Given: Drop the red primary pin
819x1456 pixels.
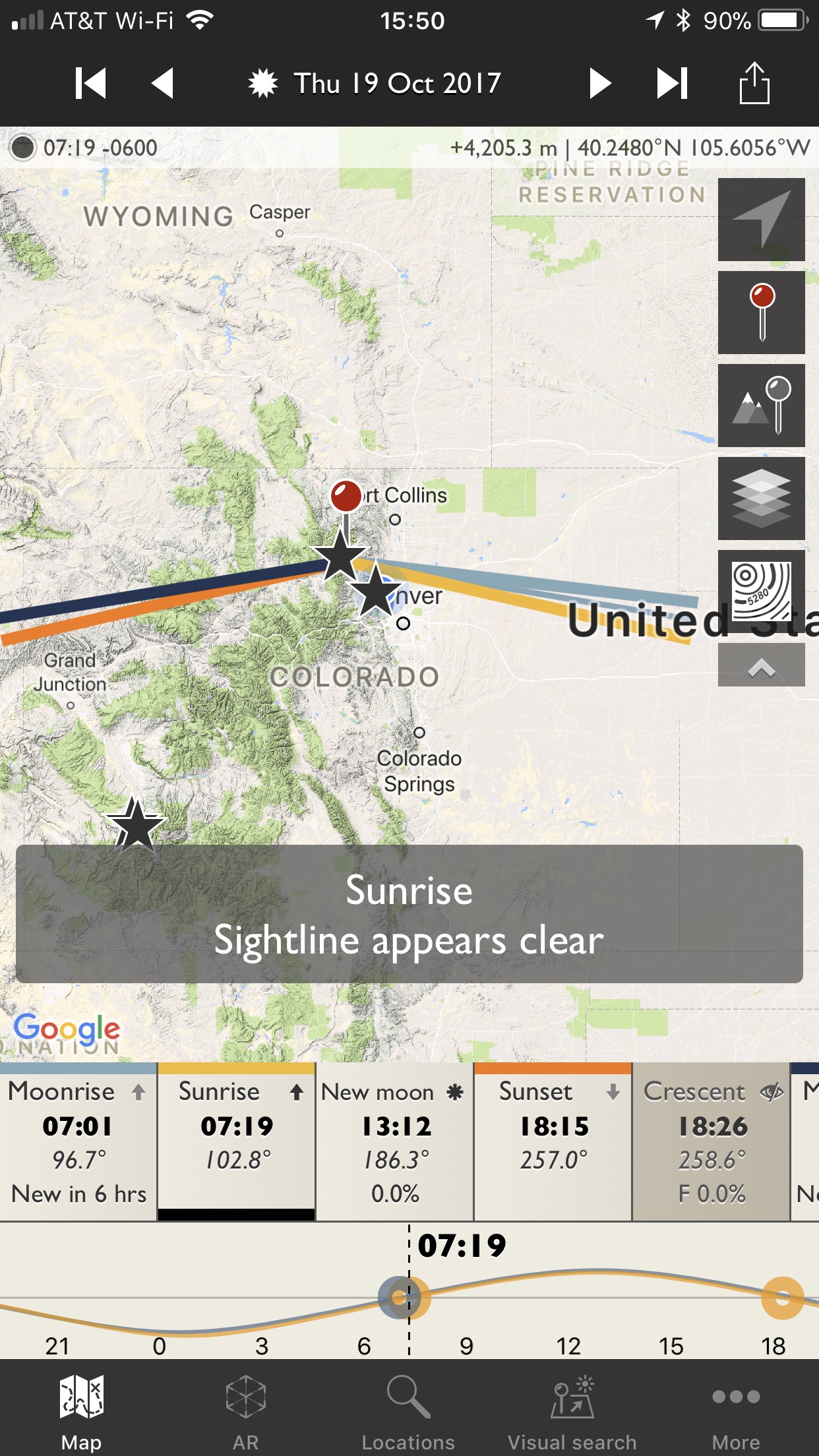Looking at the screenshot, I should pos(761,313).
